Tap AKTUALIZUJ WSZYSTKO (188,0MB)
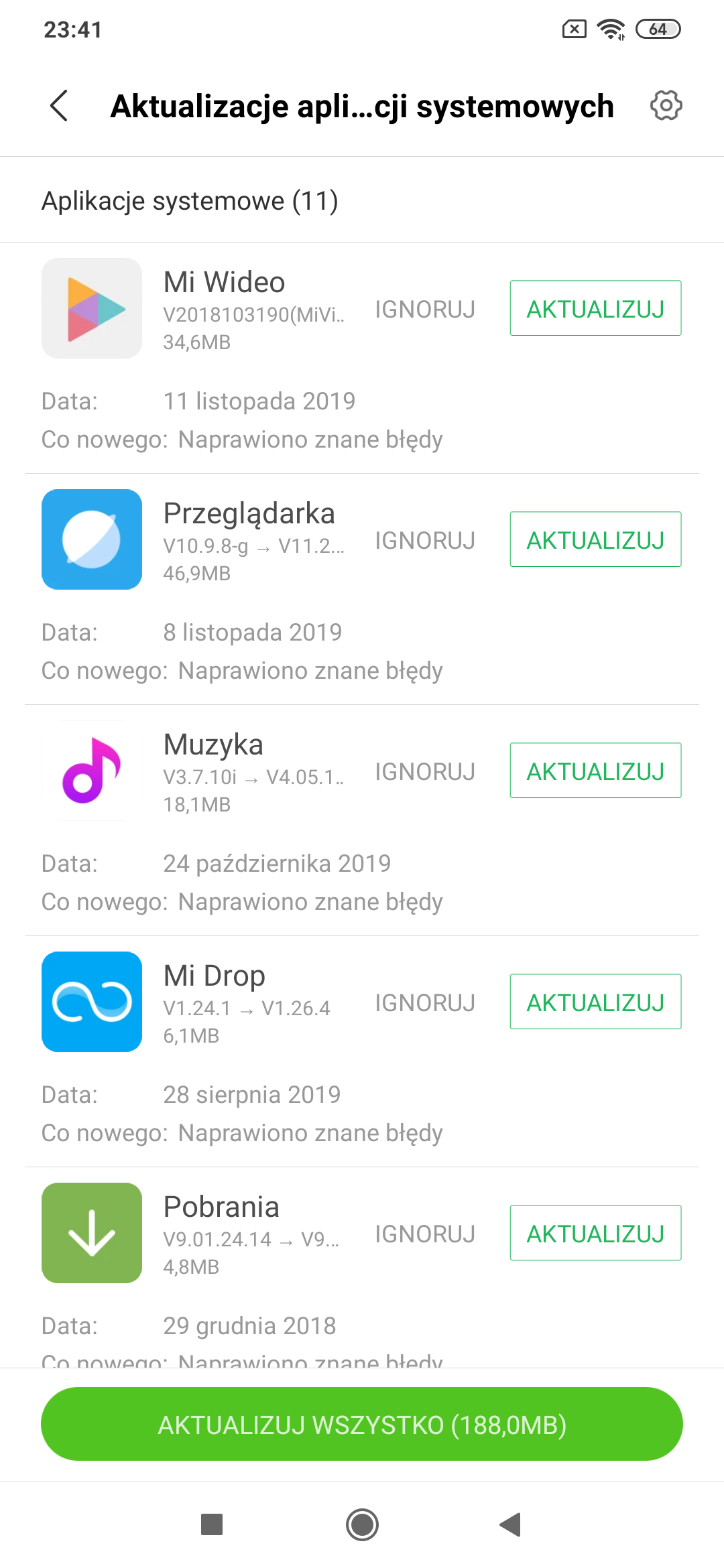Viewport: 724px width, 1568px height. (362, 1424)
